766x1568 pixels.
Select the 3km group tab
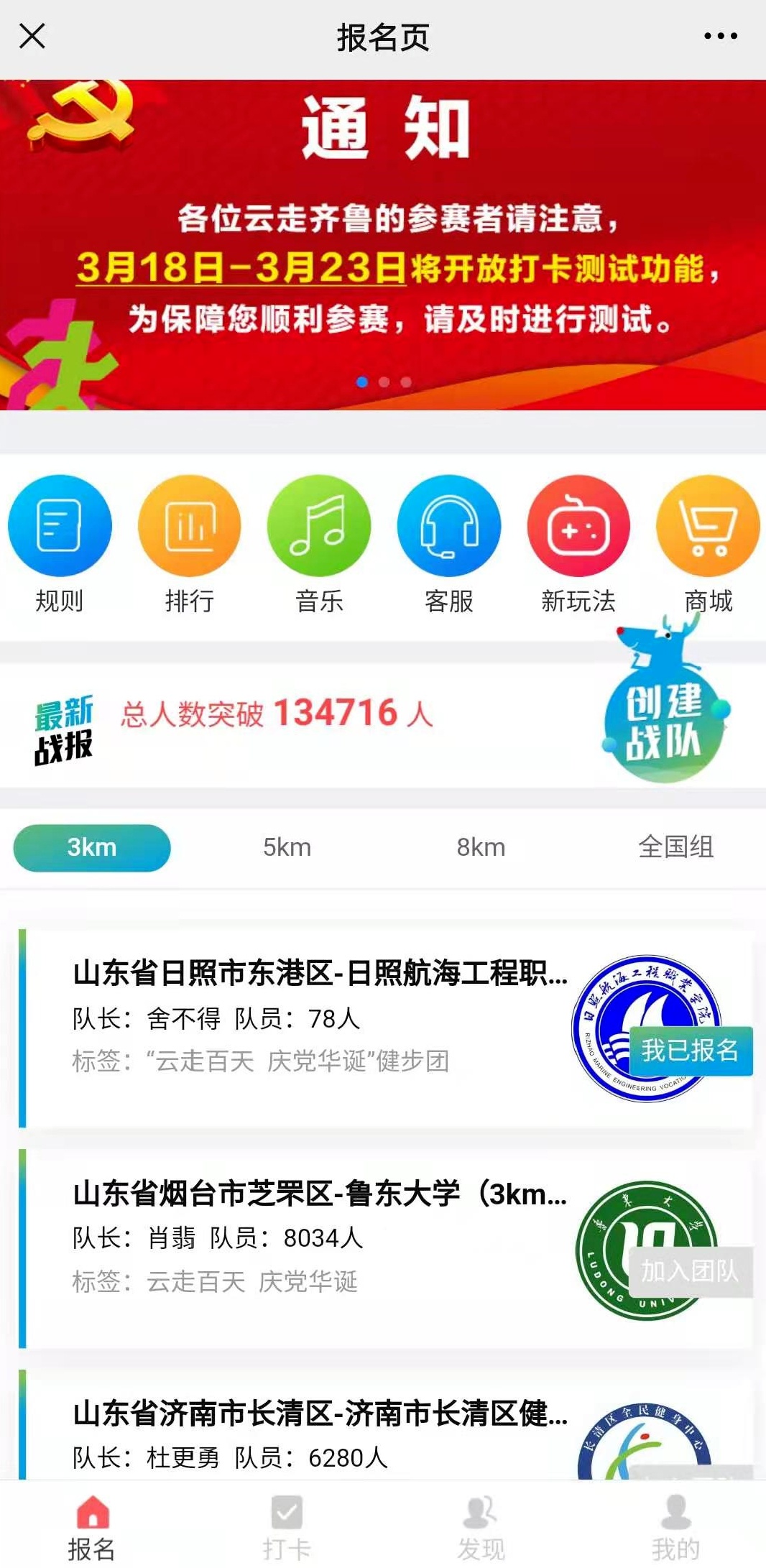pos(92,848)
